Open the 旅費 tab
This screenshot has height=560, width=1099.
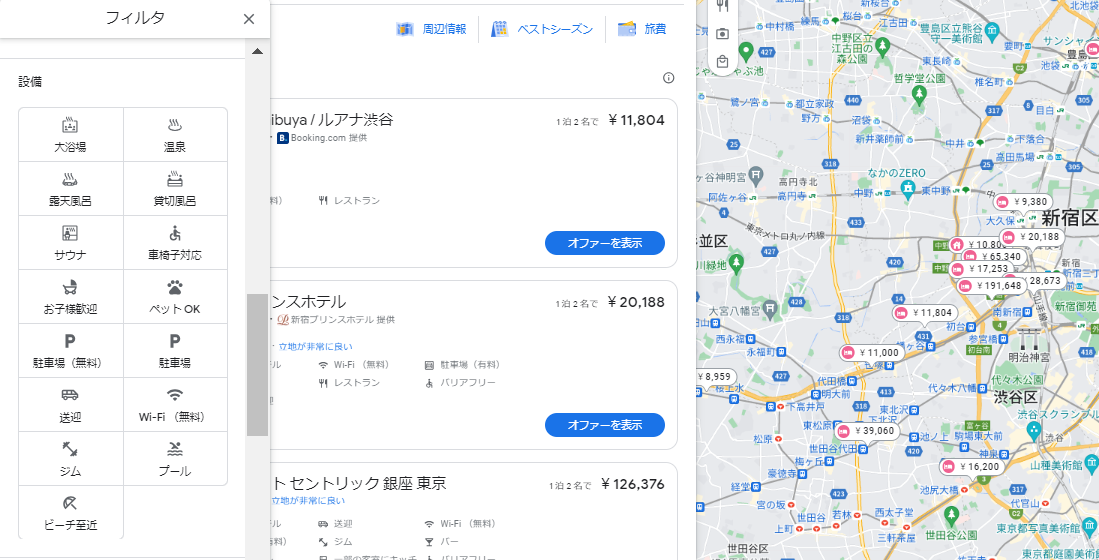click(x=641, y=29)
